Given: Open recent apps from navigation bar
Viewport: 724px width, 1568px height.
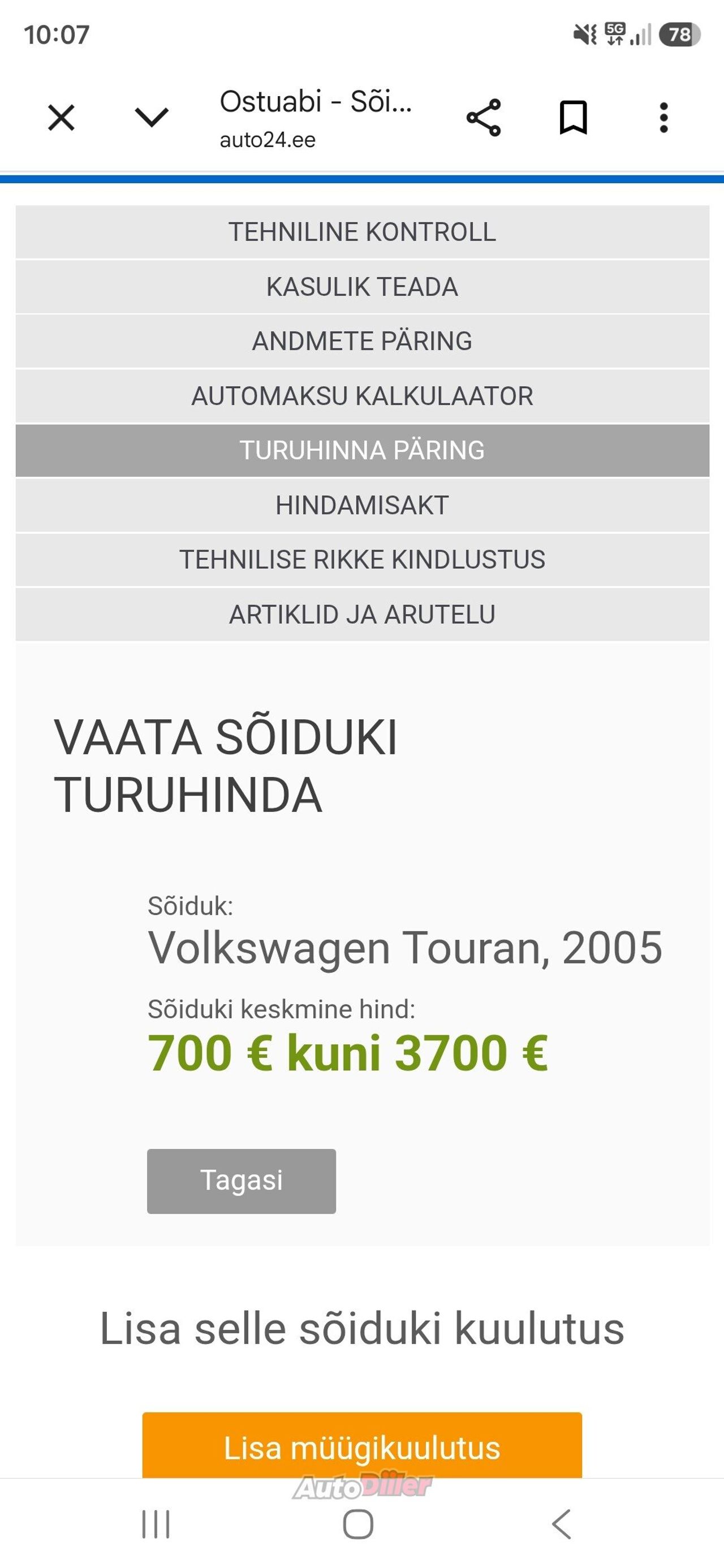Looking at the screenshot, I should [156, 1524].
